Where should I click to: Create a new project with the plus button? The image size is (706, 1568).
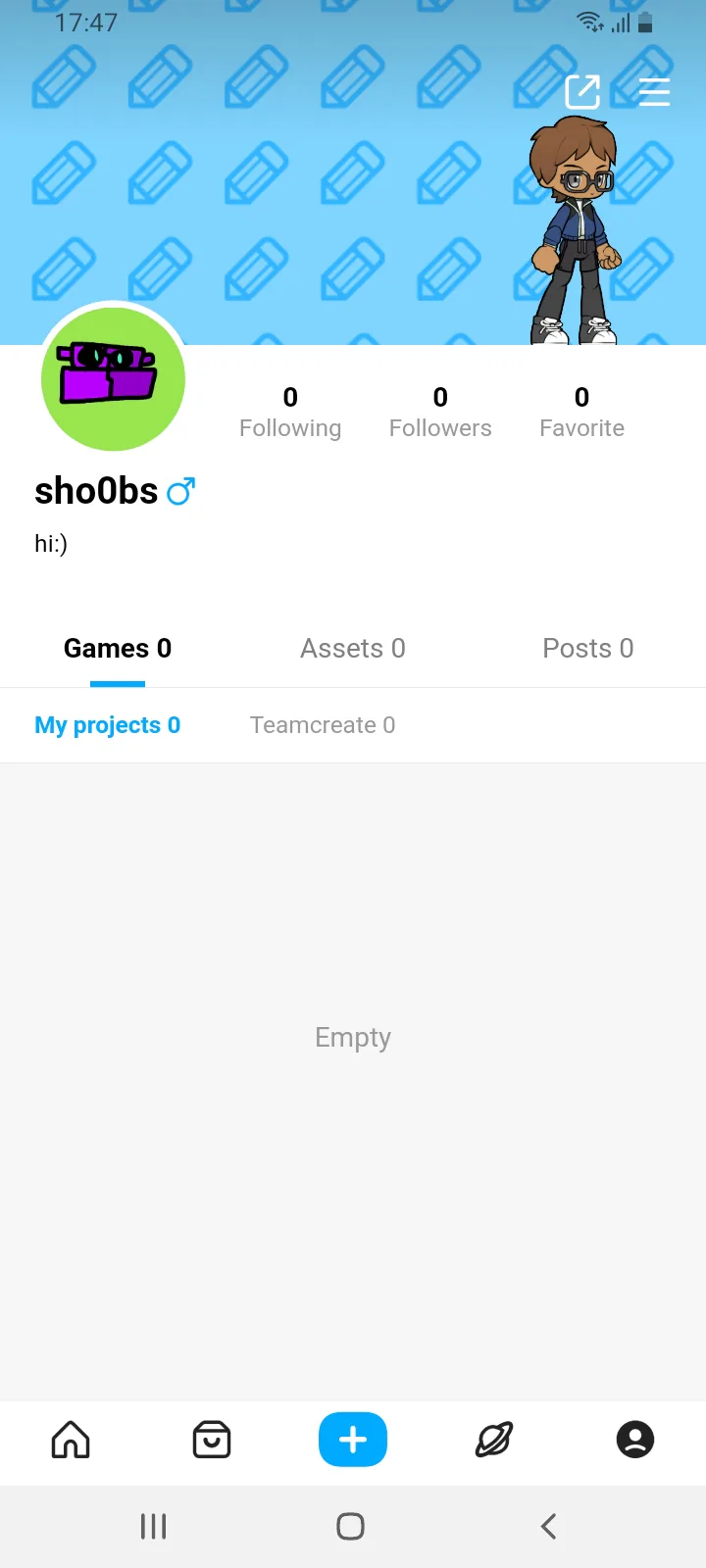point(353,1440)
